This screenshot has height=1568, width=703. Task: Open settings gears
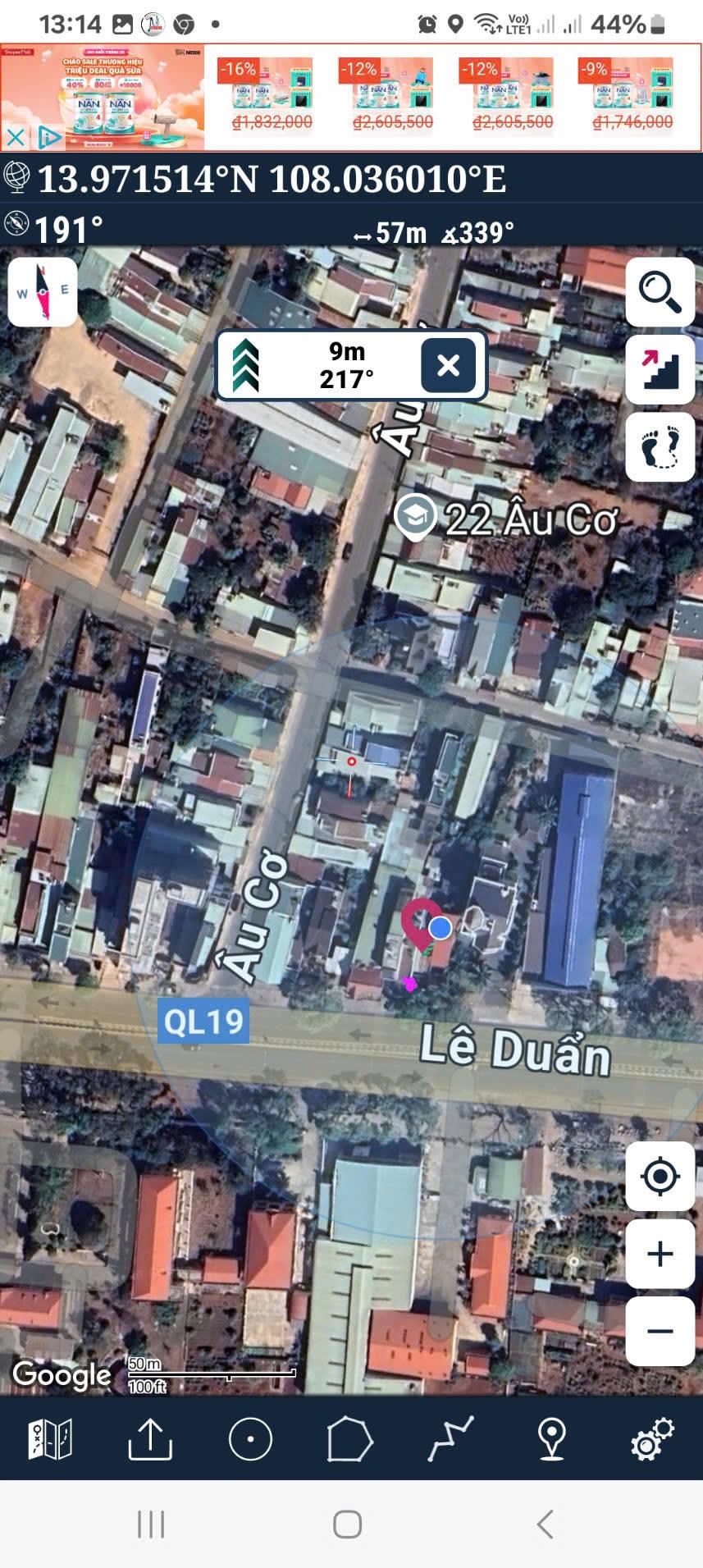[651, 1439]
